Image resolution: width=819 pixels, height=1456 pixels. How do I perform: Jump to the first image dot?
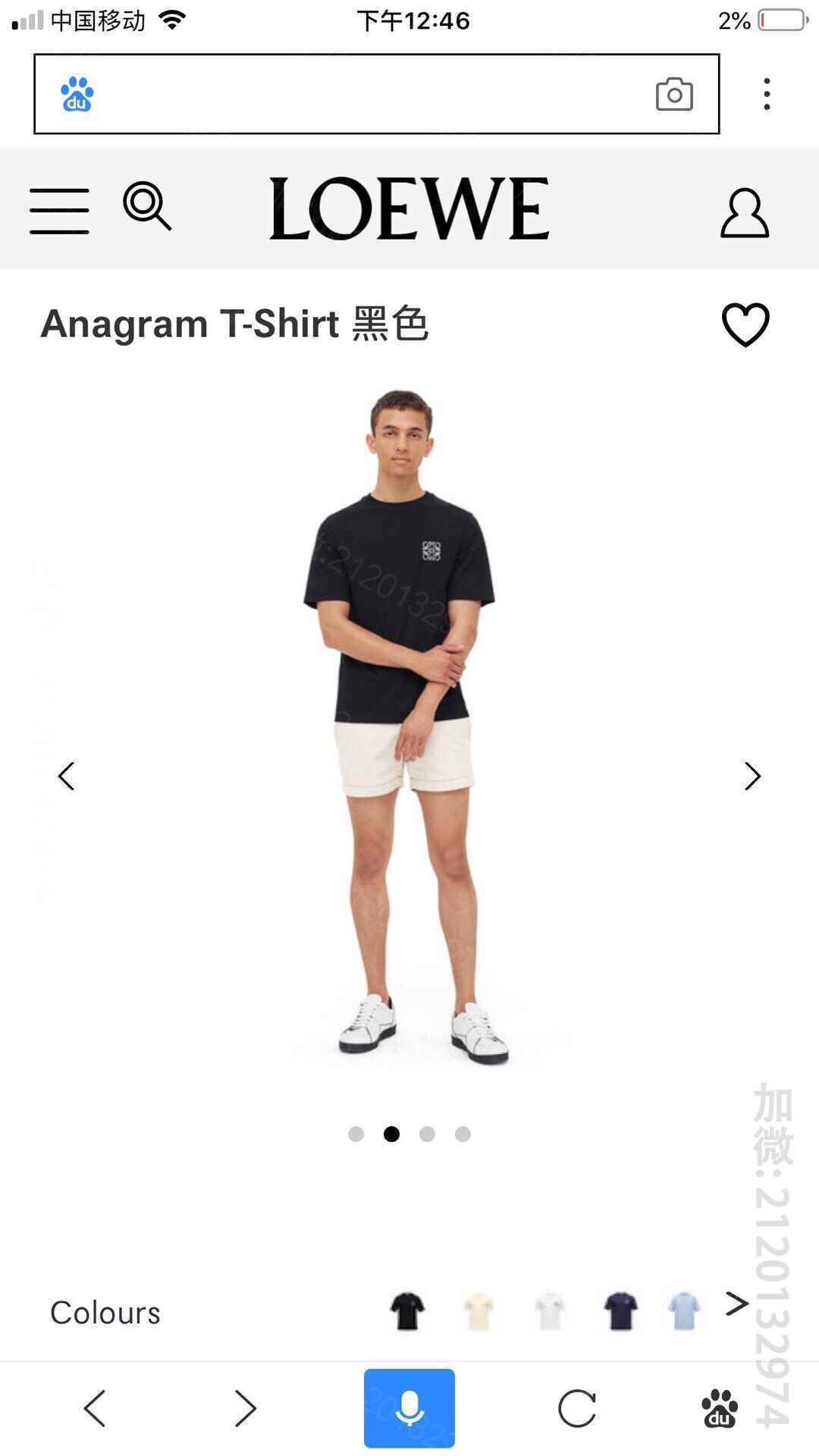pos(356,1134)
